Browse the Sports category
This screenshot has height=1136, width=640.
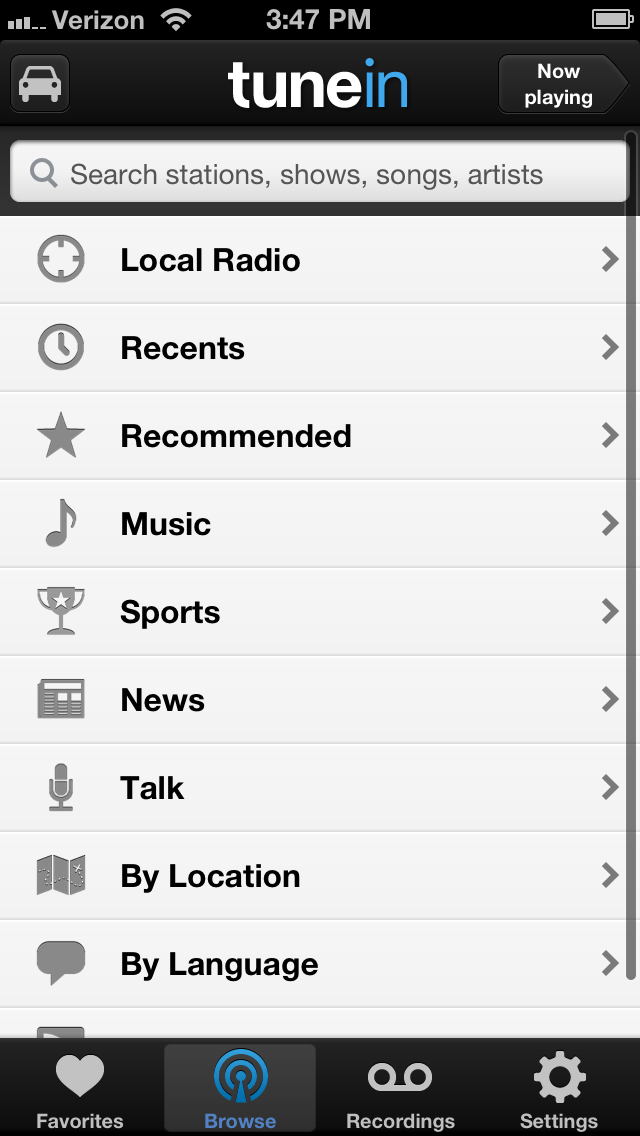(x=320, y=612)
